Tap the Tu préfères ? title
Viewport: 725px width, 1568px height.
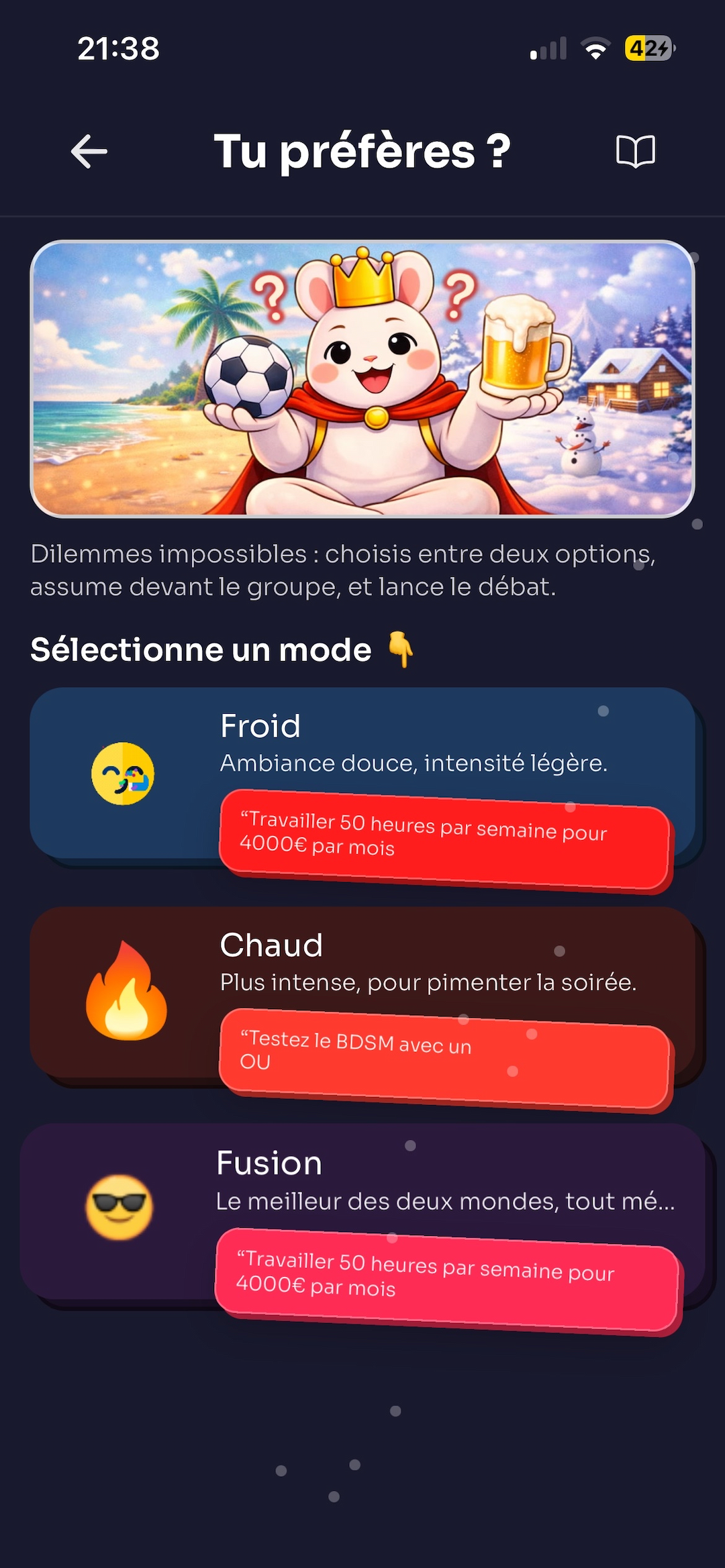tap(362, 153)
